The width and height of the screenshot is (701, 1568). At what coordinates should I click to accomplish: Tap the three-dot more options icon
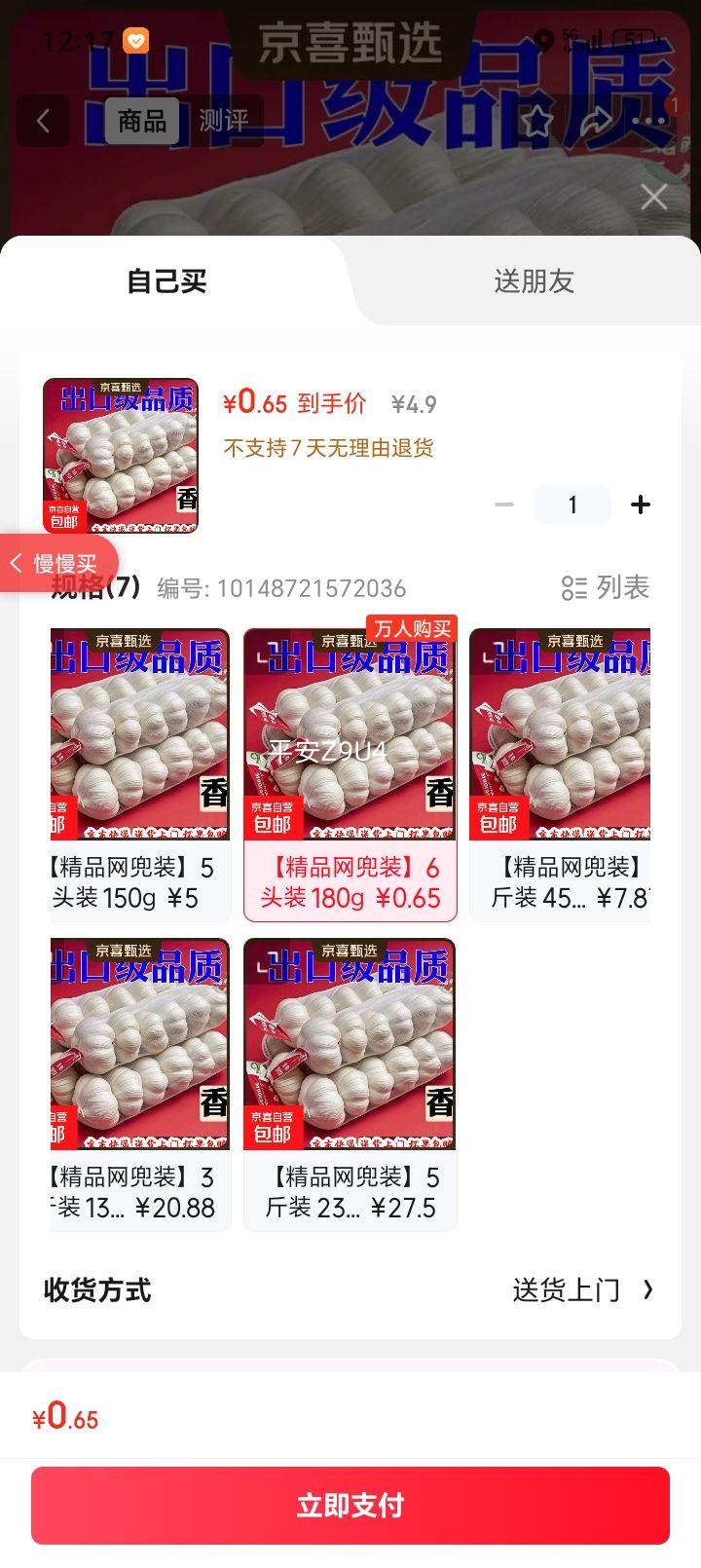coord(648,121)
